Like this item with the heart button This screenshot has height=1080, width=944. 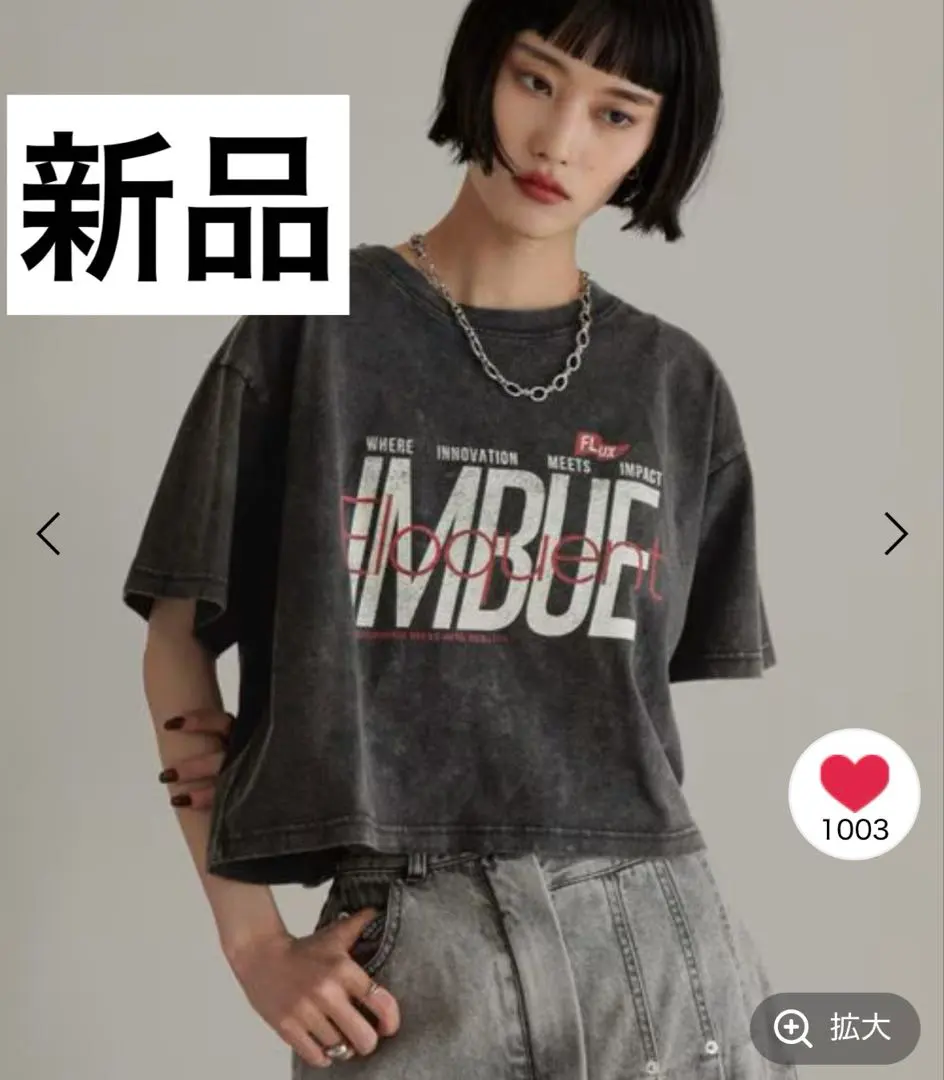pyautogui.click(x=853, y=793)
